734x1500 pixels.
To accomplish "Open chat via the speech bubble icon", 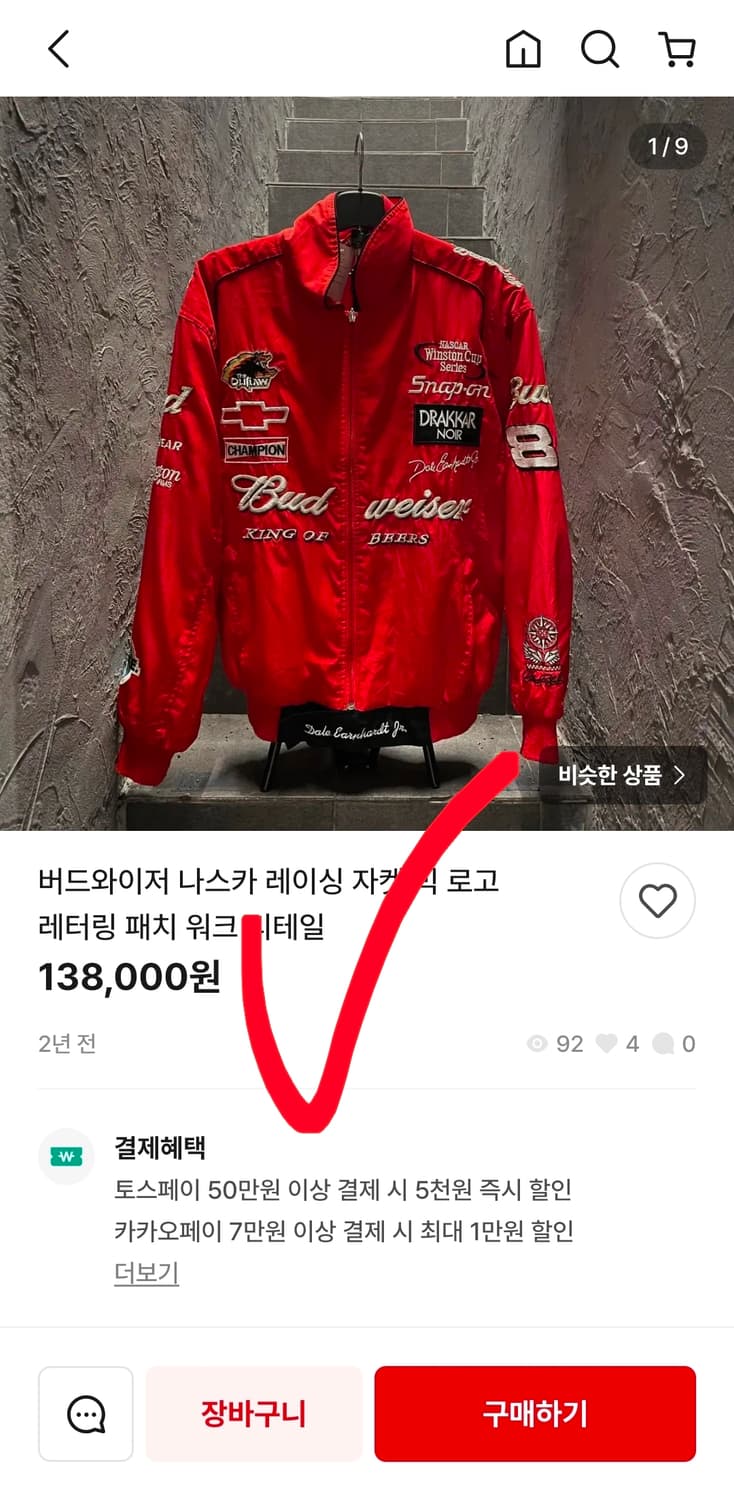I will [85, 1413].
